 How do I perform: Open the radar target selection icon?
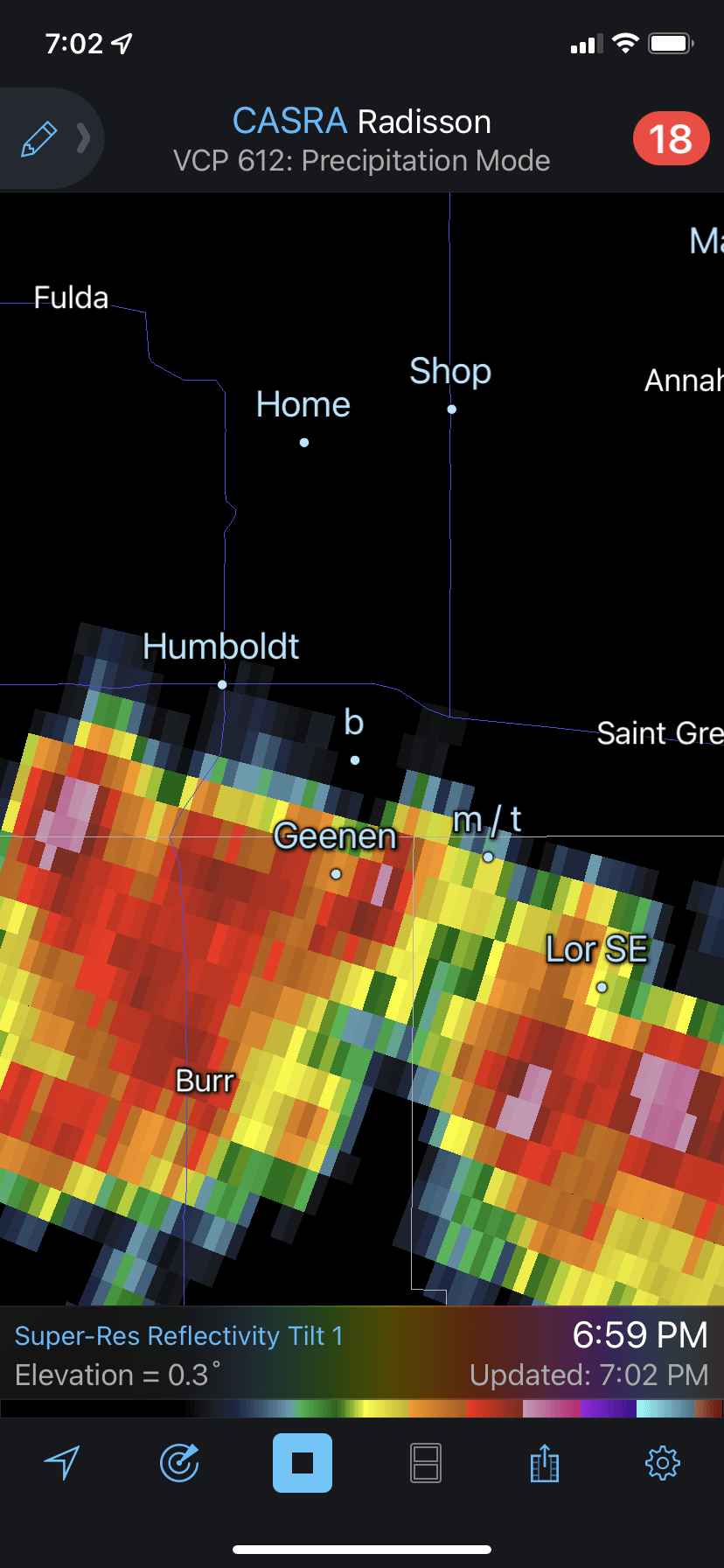pyautogui.click(x=180, y=1462)
